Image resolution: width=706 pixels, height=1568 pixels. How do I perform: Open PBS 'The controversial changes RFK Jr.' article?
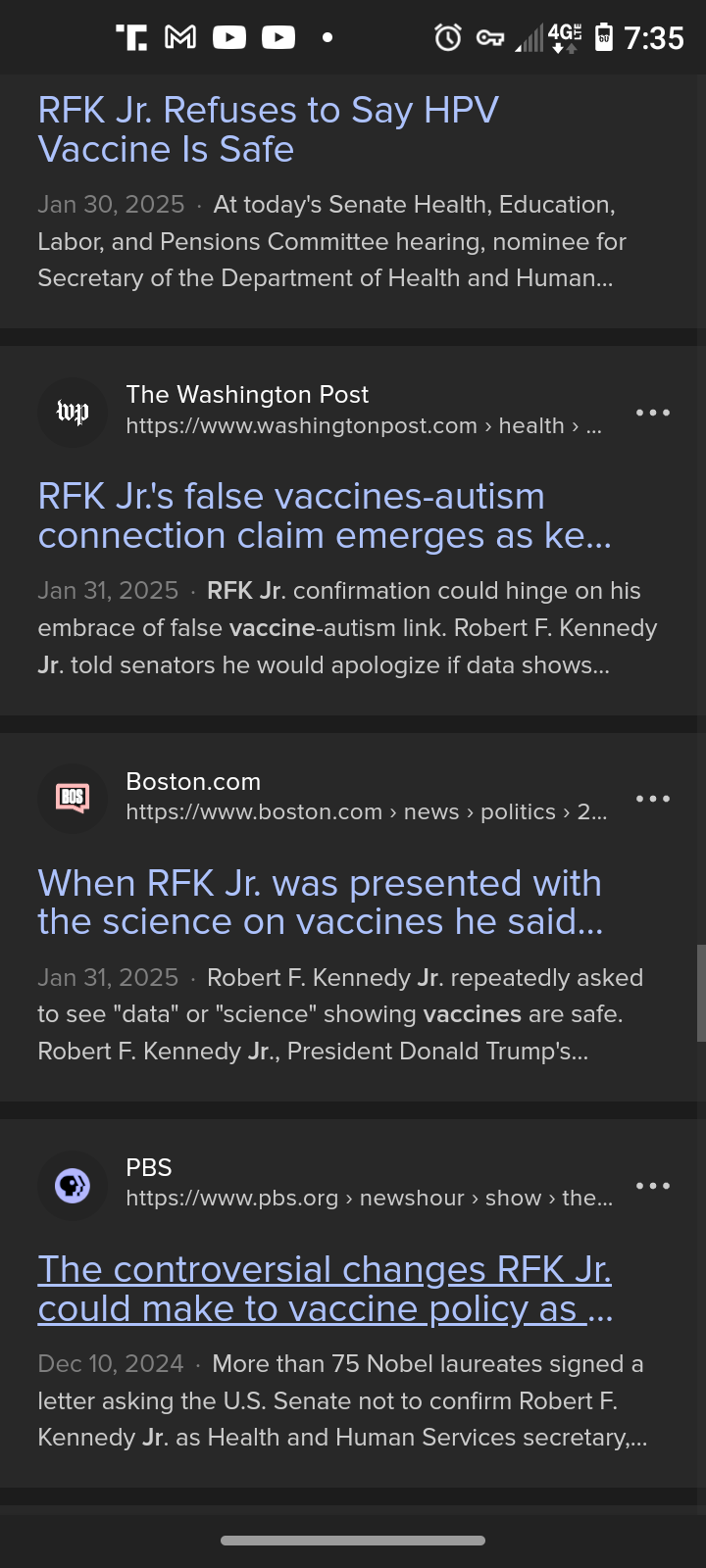(325, 1289)
